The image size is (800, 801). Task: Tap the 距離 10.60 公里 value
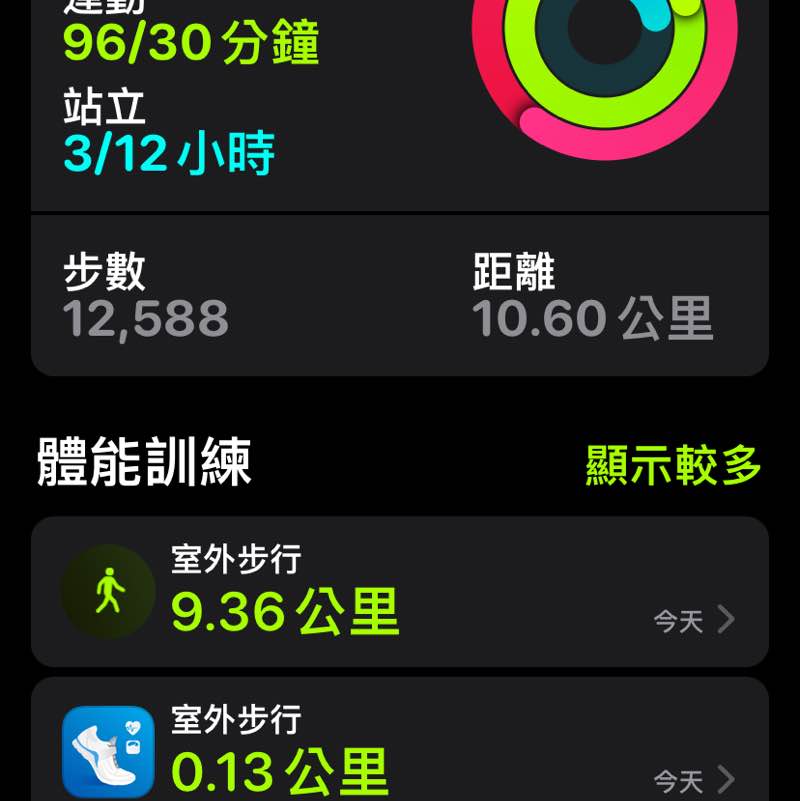pyautogui.click(x=595, y=316)
